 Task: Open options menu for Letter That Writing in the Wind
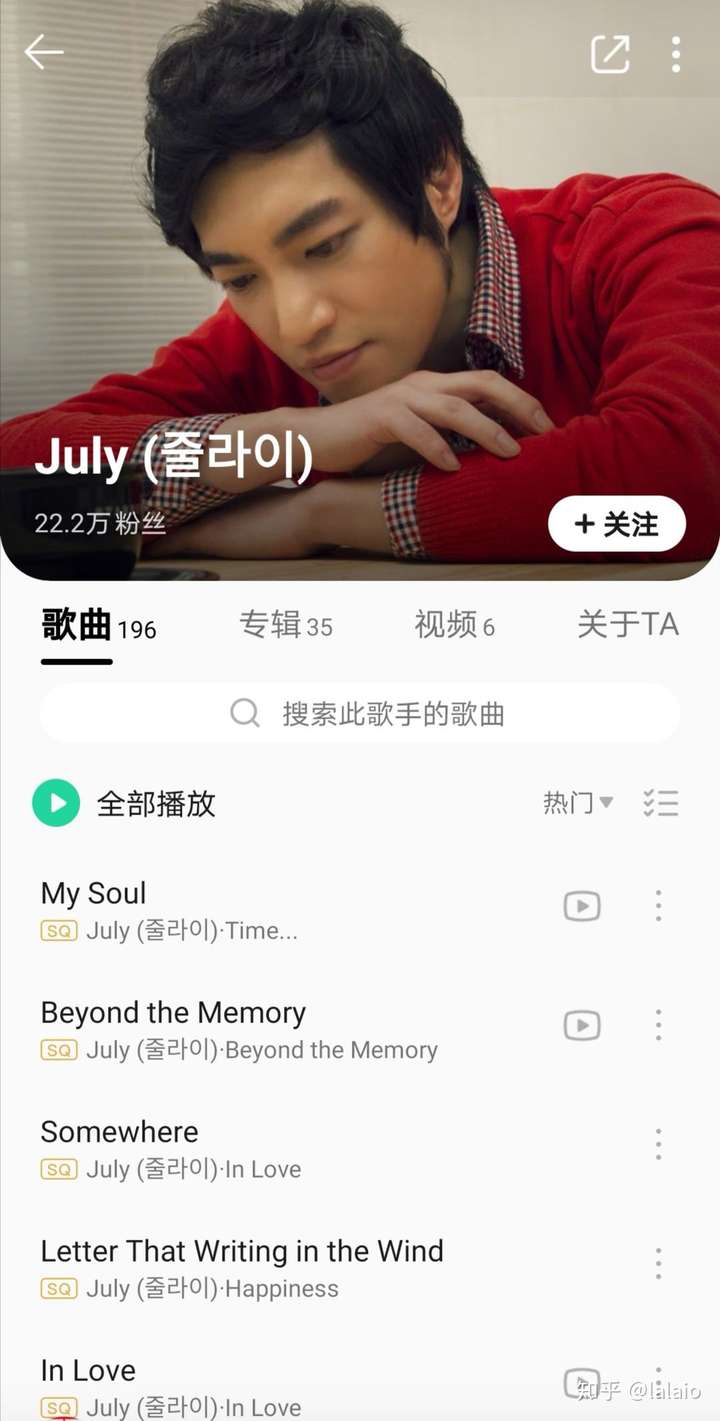[x=658, y=1263]
